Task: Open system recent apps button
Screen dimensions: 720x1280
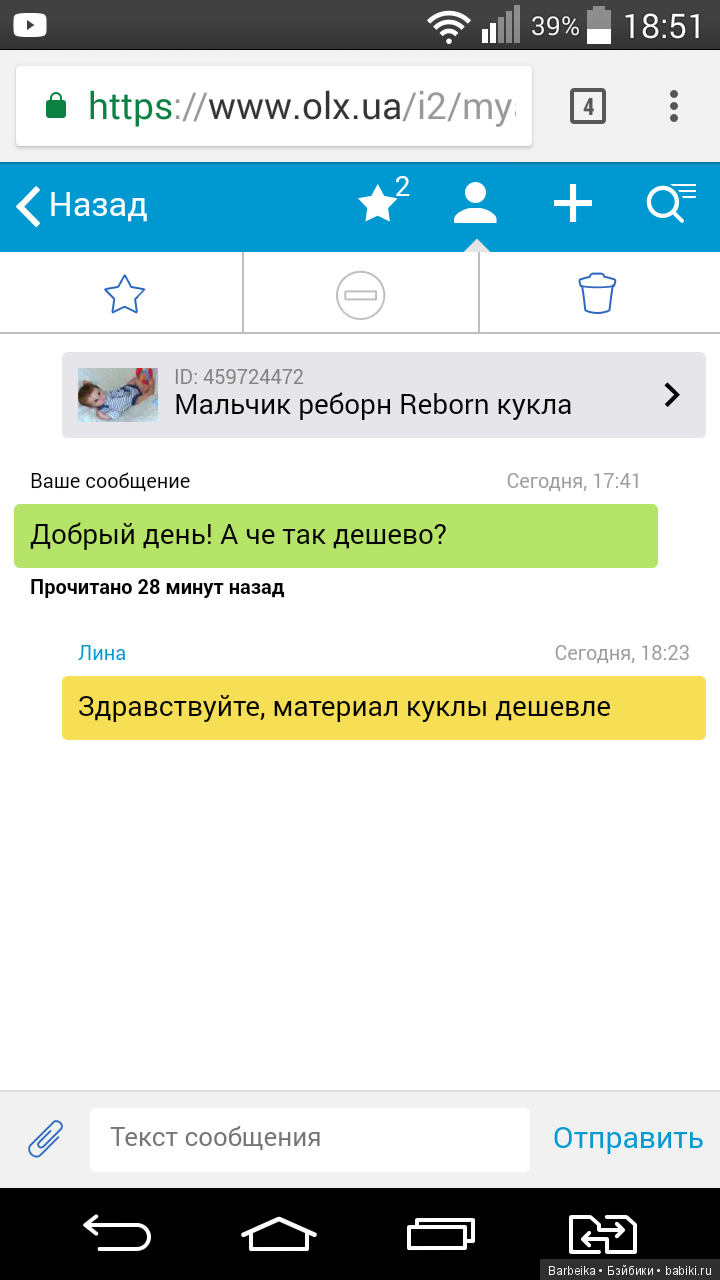Action: coord(441,1233)
